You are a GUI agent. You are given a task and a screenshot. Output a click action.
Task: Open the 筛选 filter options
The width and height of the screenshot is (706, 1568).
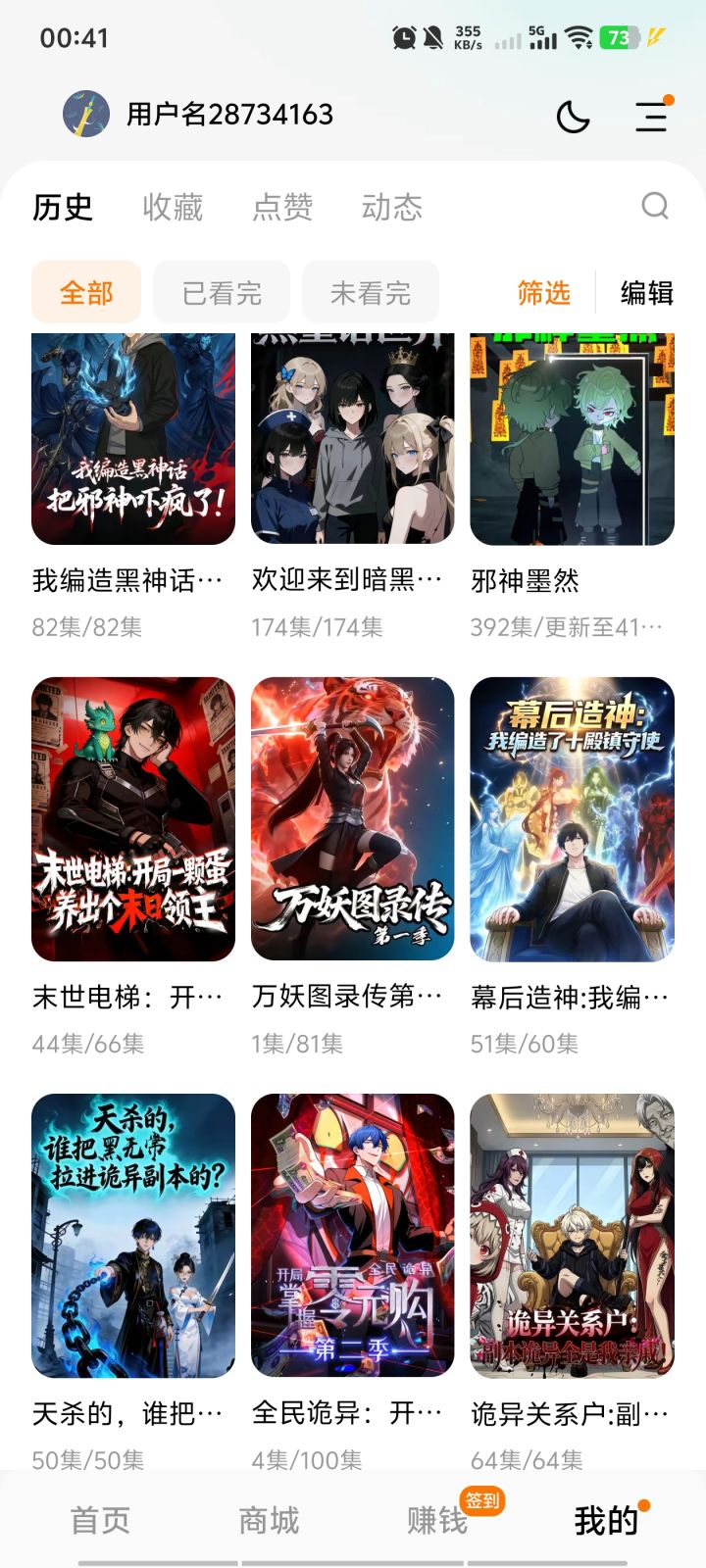coord(543,292)
